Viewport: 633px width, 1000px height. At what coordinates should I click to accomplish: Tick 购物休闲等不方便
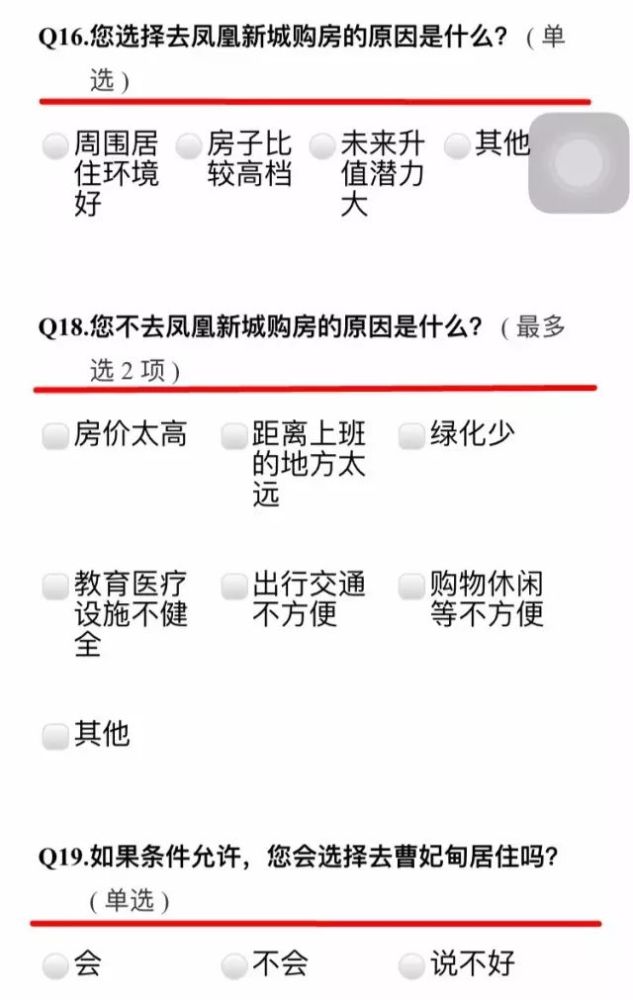click(x=411, y=586)
